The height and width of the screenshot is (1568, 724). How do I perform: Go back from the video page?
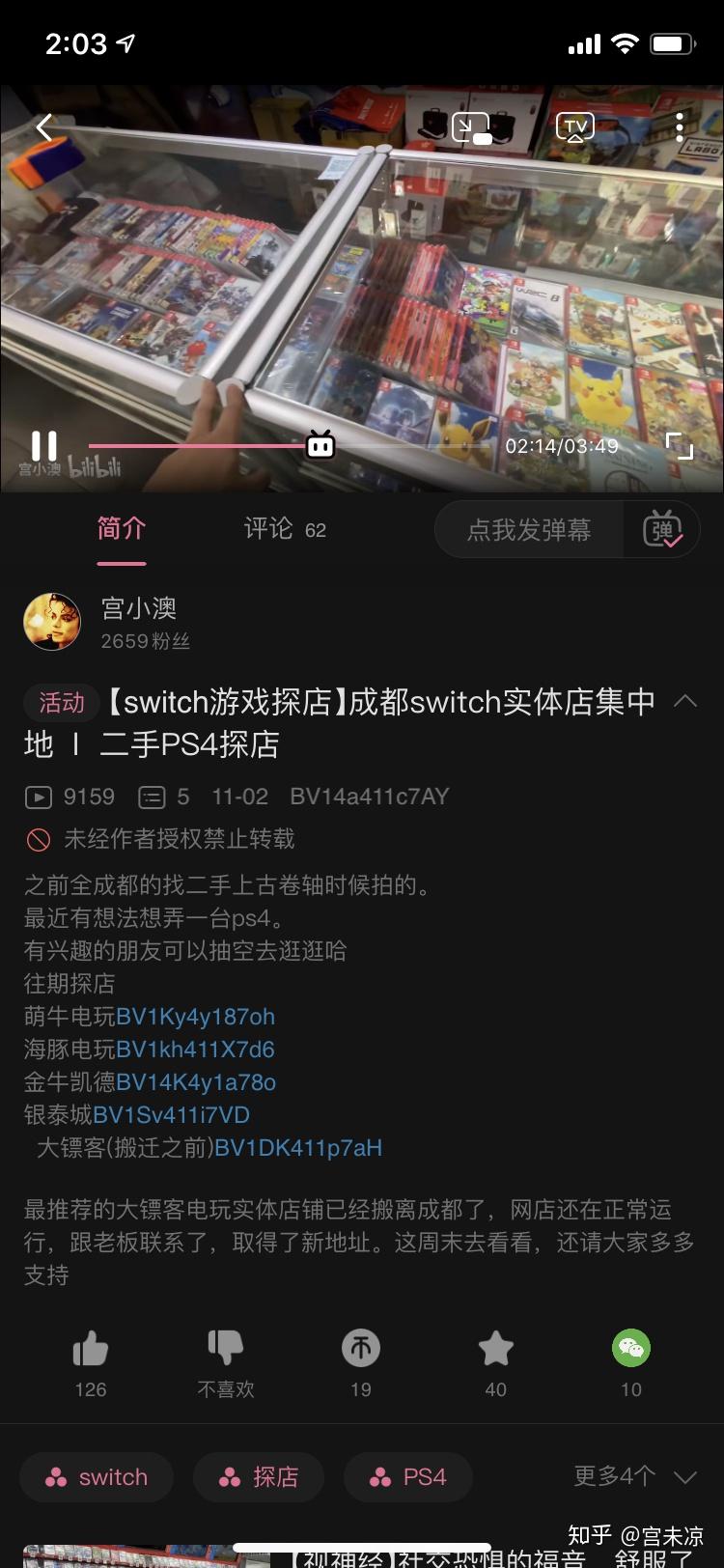click(44, 127)
